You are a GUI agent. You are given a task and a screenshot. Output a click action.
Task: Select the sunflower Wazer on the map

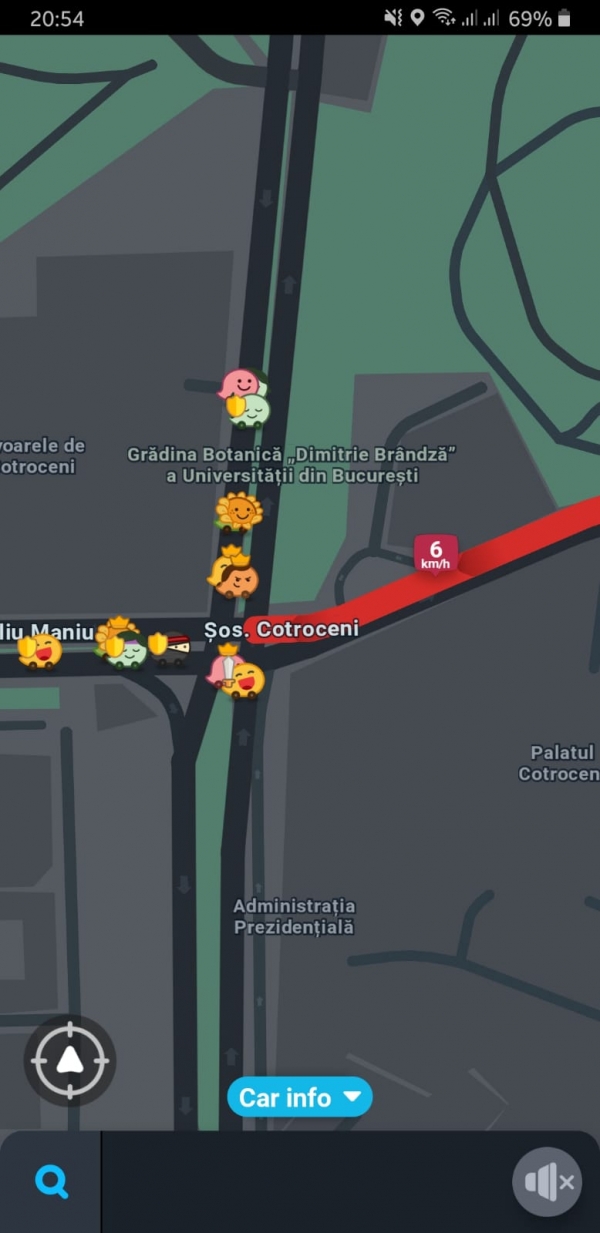[x=239, y=511]
